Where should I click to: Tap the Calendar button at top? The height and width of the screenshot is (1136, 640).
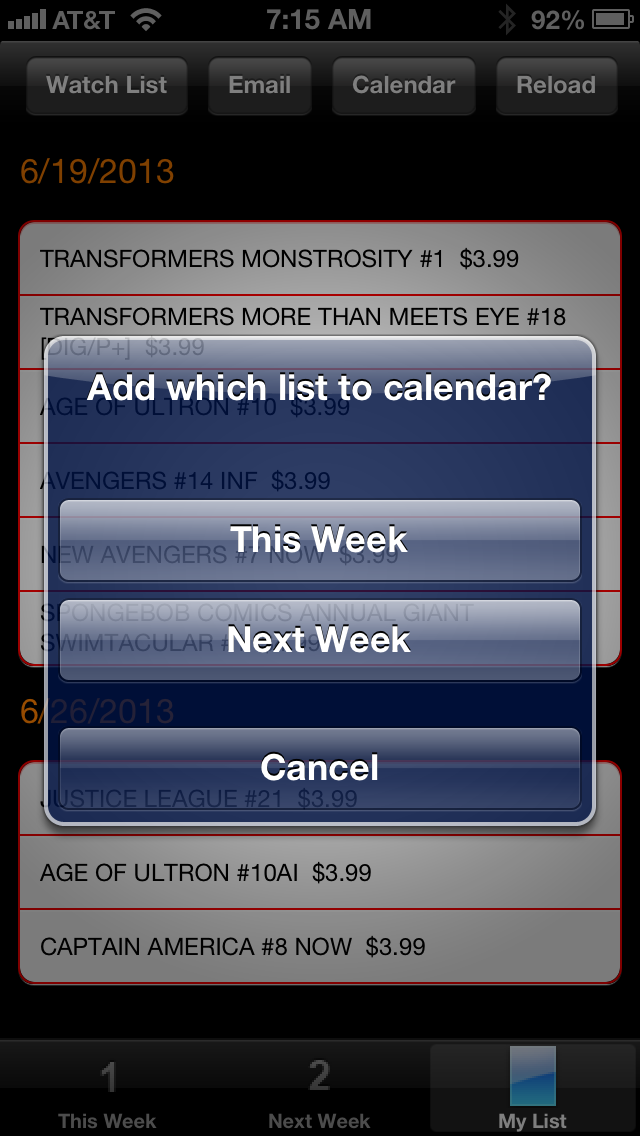pyautogui.click(x=404, y=85)
